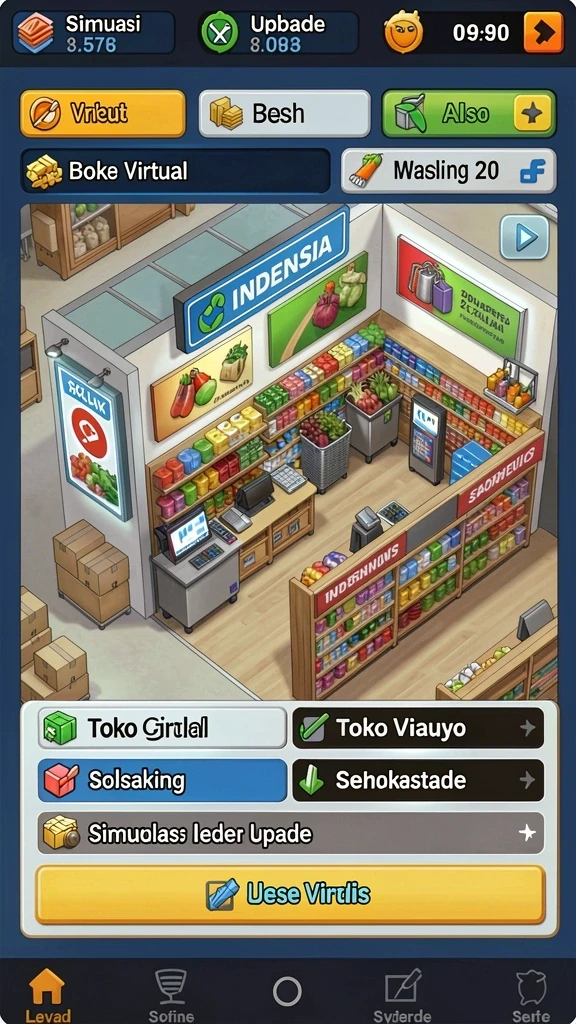Switch to the Levad home tab
576x1024 pixels.
[48, 995]
